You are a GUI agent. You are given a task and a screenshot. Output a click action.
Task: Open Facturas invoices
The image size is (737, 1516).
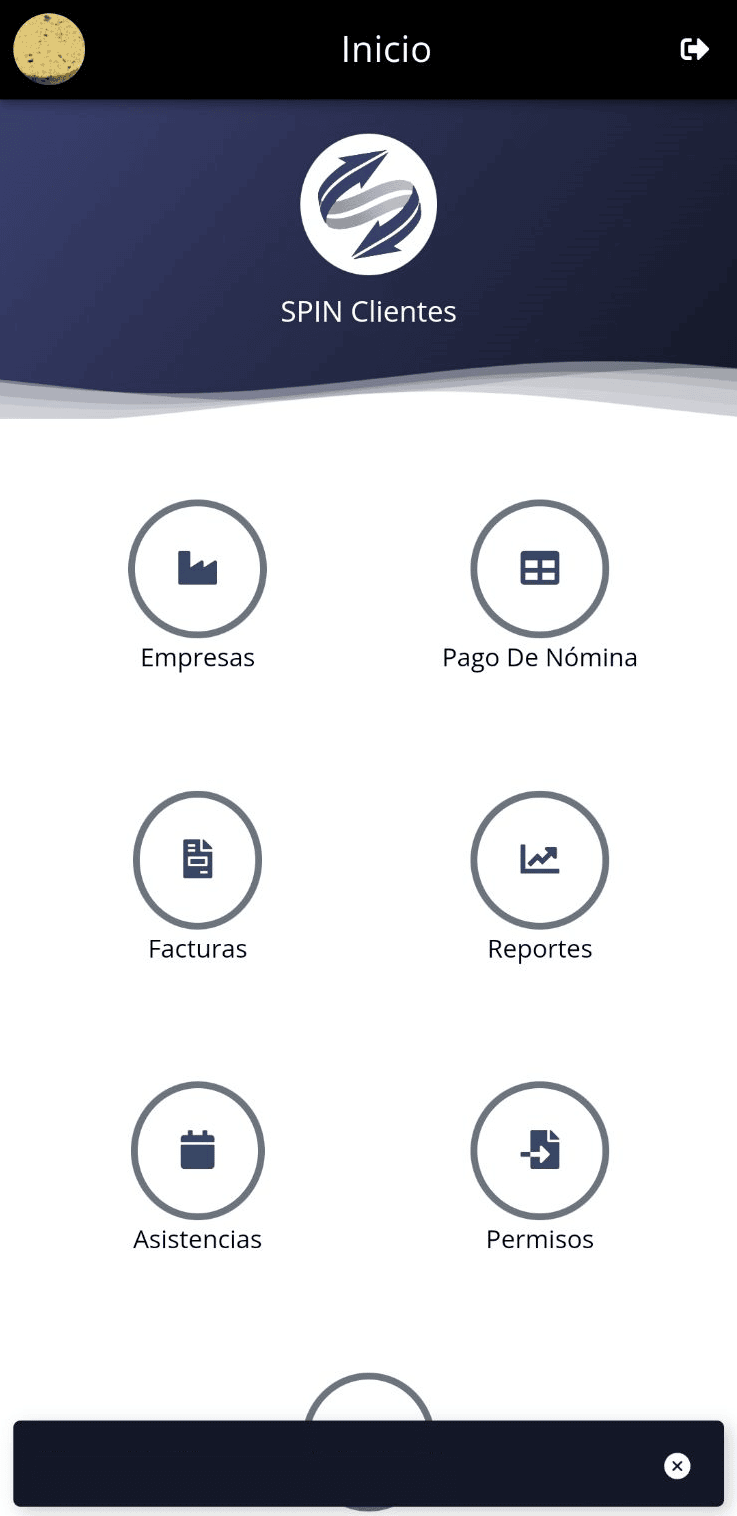(x=197, y=859)
